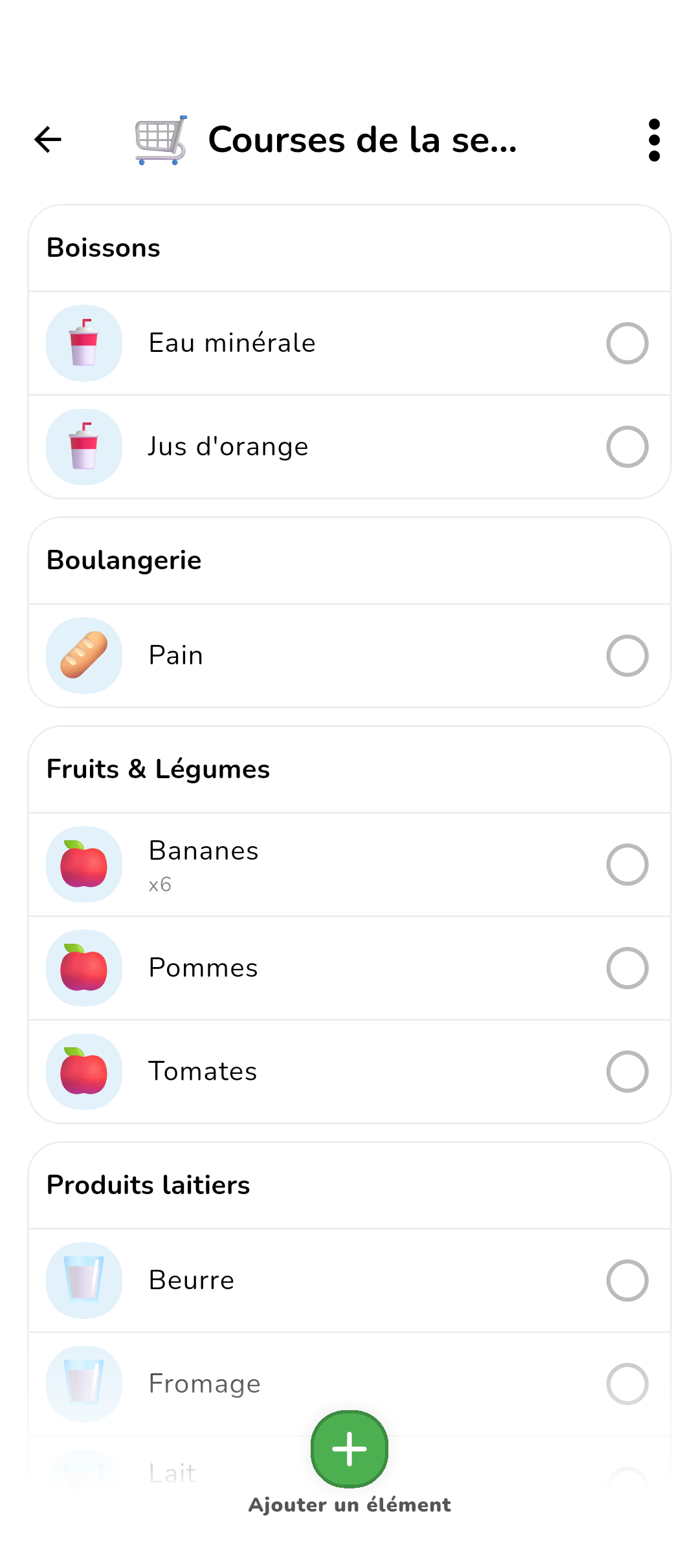Tap the x6 quantity under Bananes
This screenshot has width=699, height=1568.
point(161,884)
